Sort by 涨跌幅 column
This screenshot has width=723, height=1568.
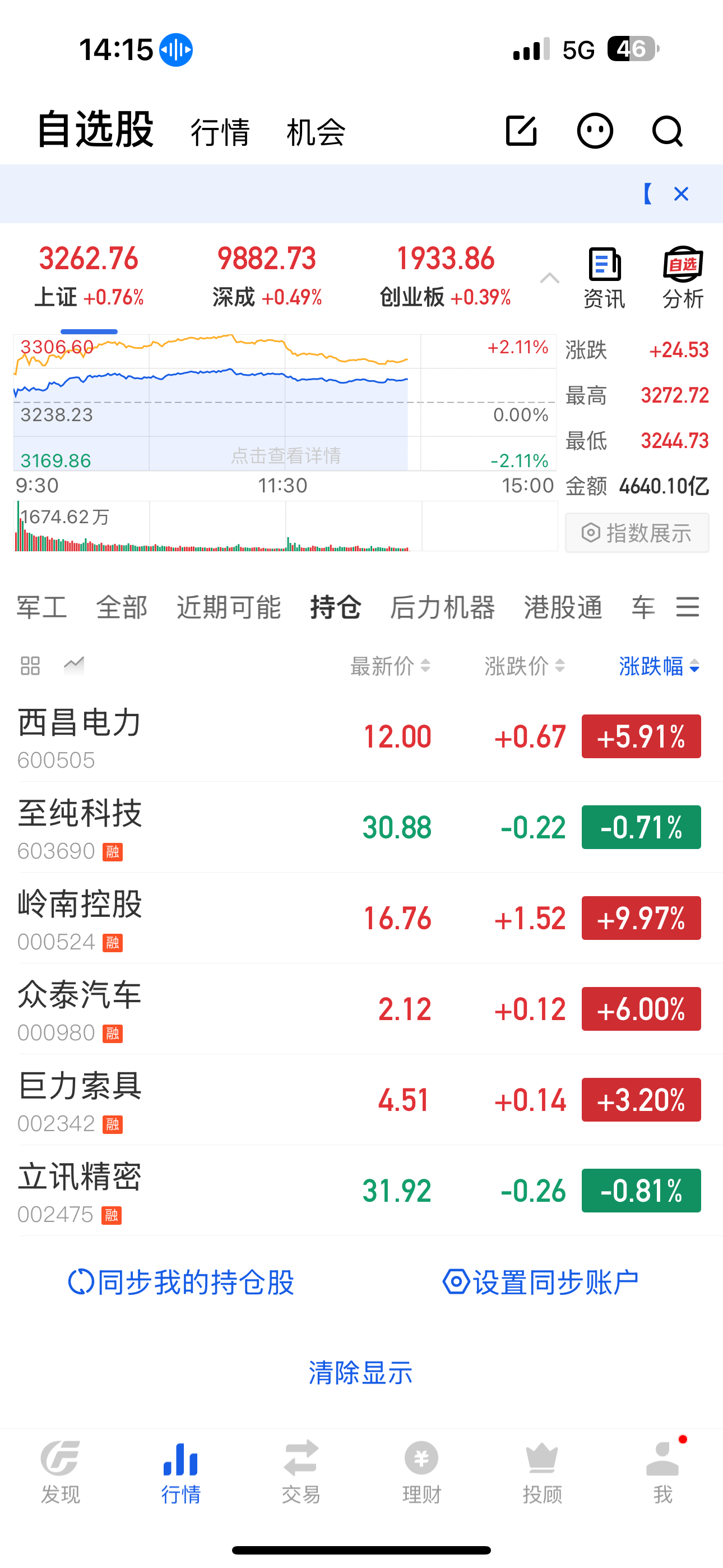[x=659, y=666]
